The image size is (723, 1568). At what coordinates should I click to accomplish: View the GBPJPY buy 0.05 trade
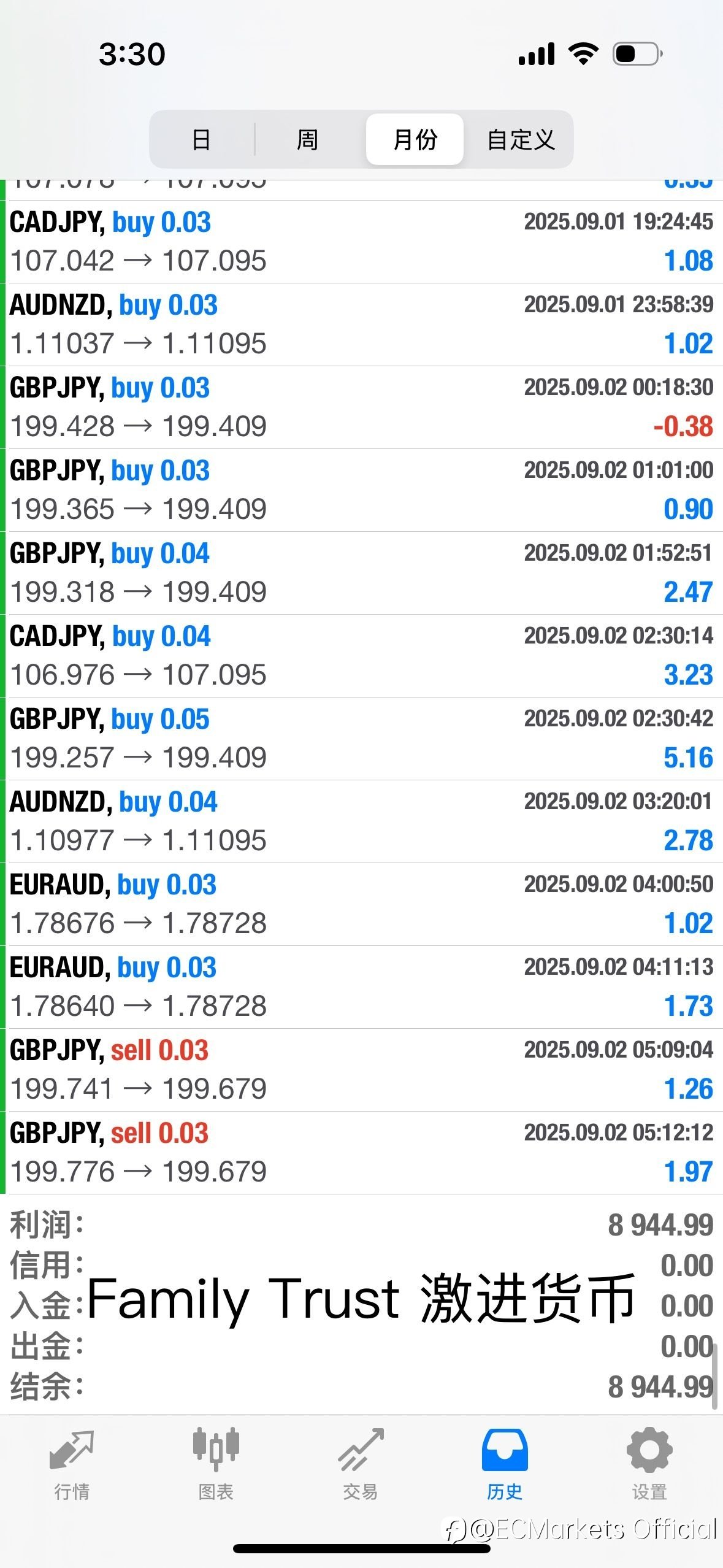[362, 739]
